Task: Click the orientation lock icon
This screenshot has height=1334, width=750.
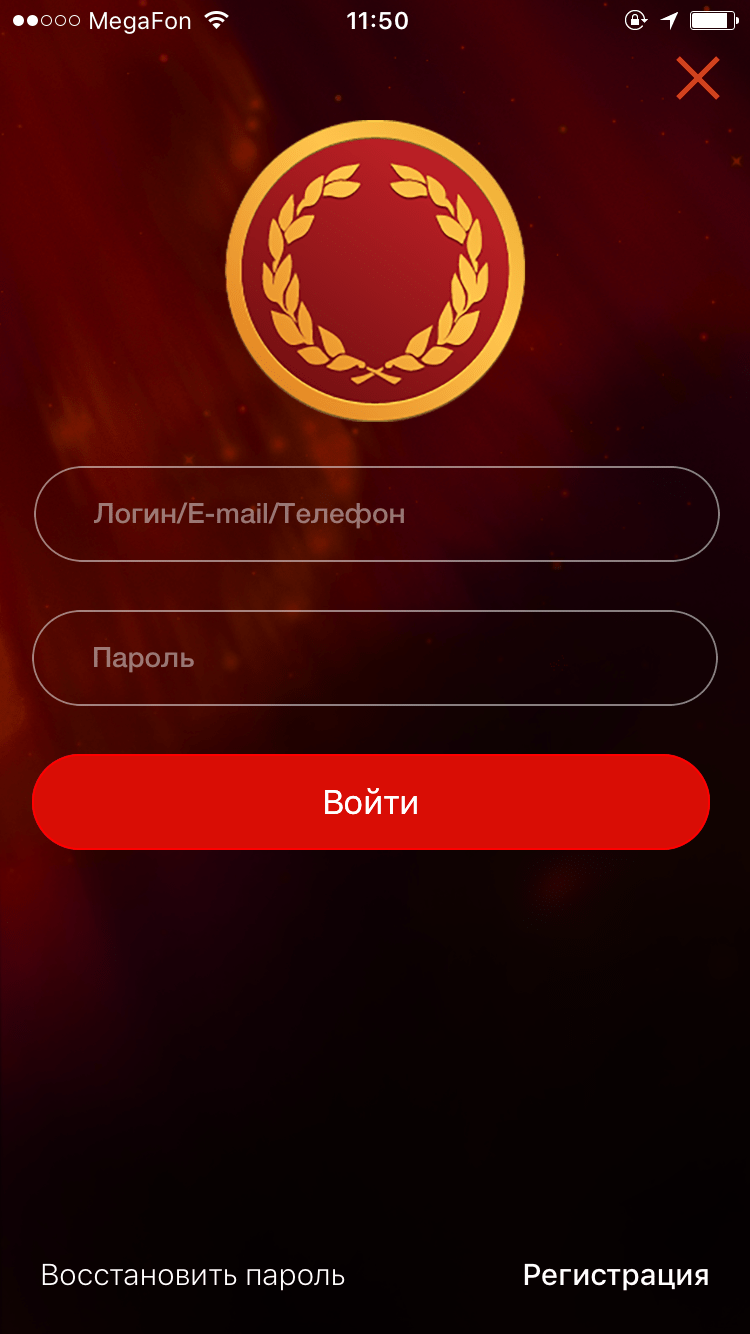Action: [636, 18]
